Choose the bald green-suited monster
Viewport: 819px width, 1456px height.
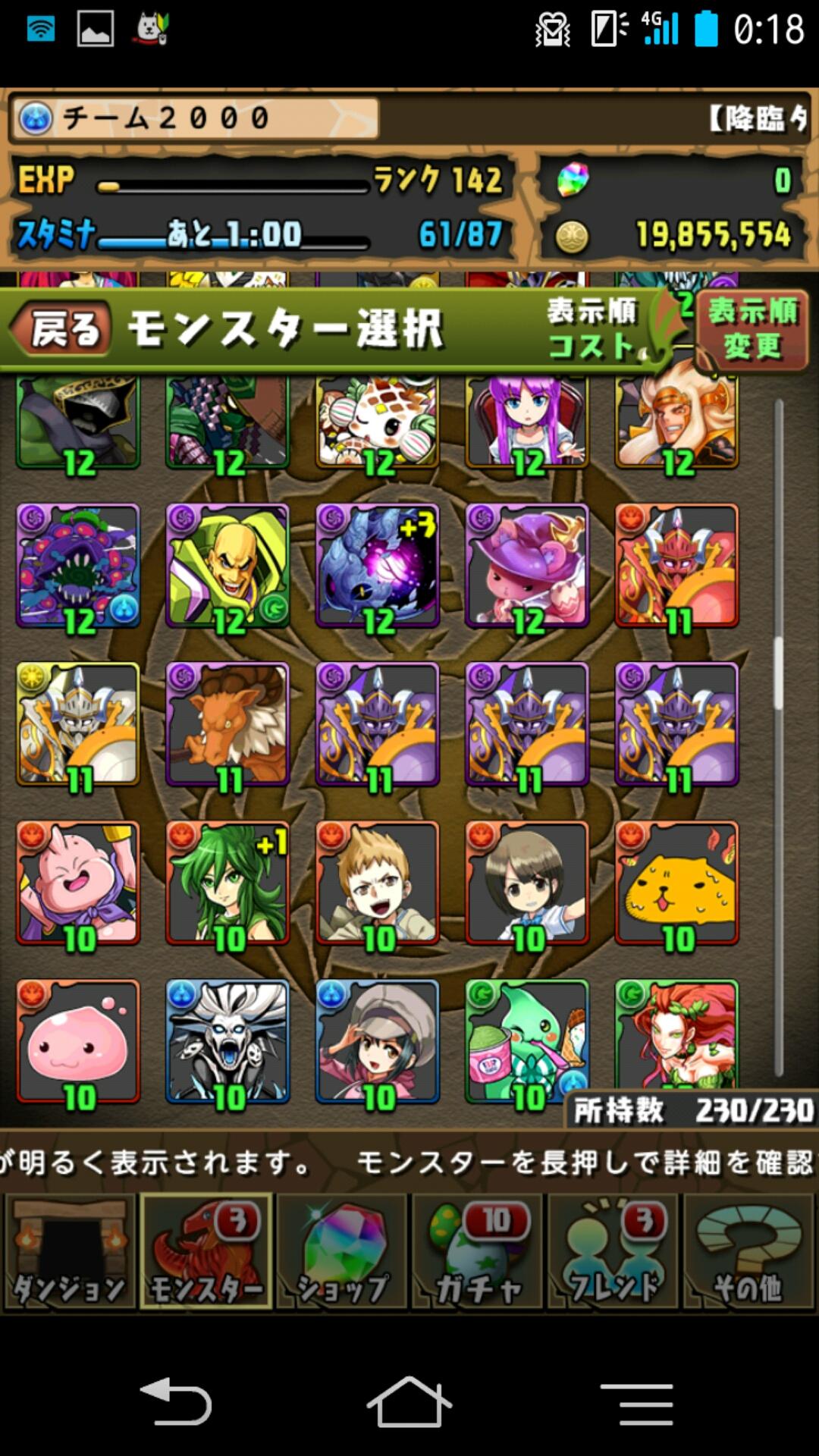tap(227, 566)
